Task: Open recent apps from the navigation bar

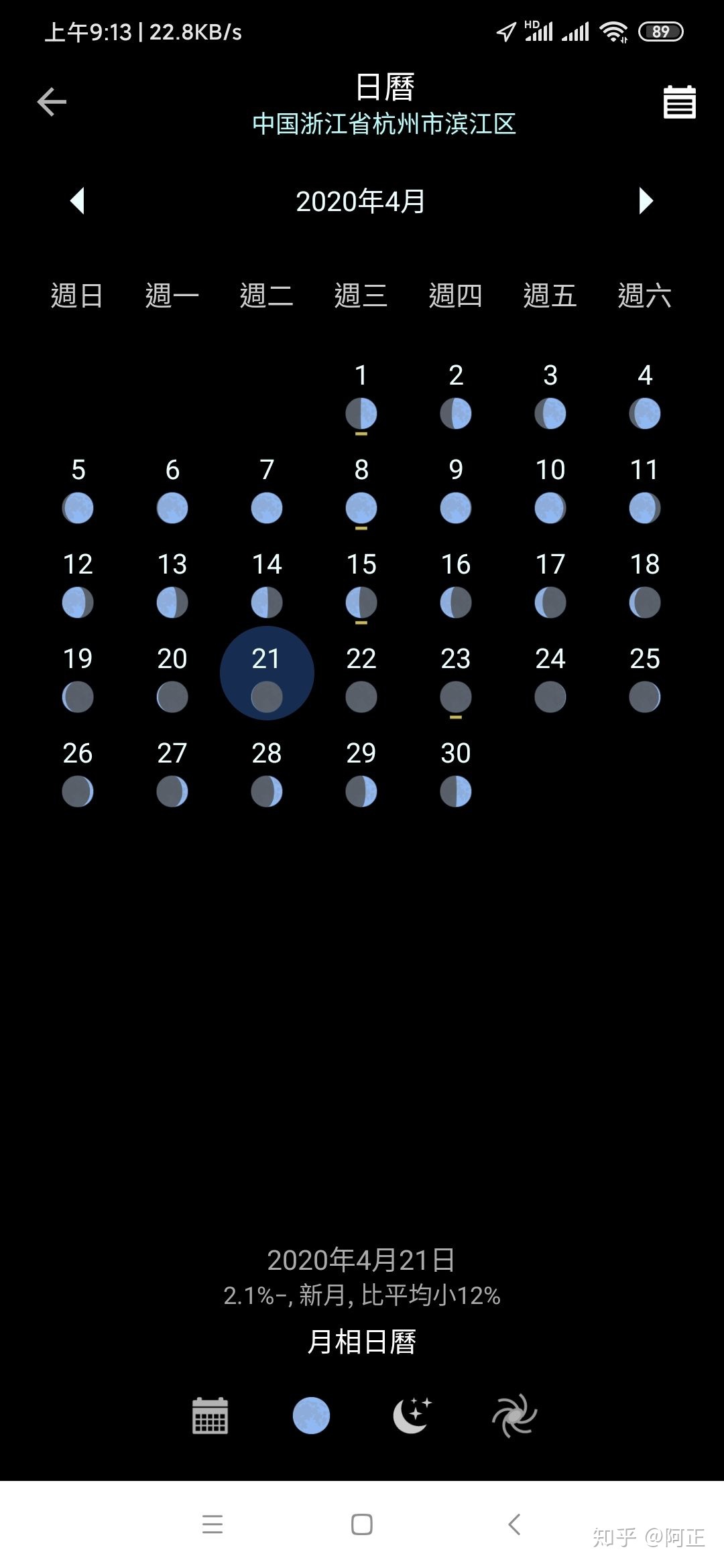Action: pyautogui.click(x=213, y=1524)
